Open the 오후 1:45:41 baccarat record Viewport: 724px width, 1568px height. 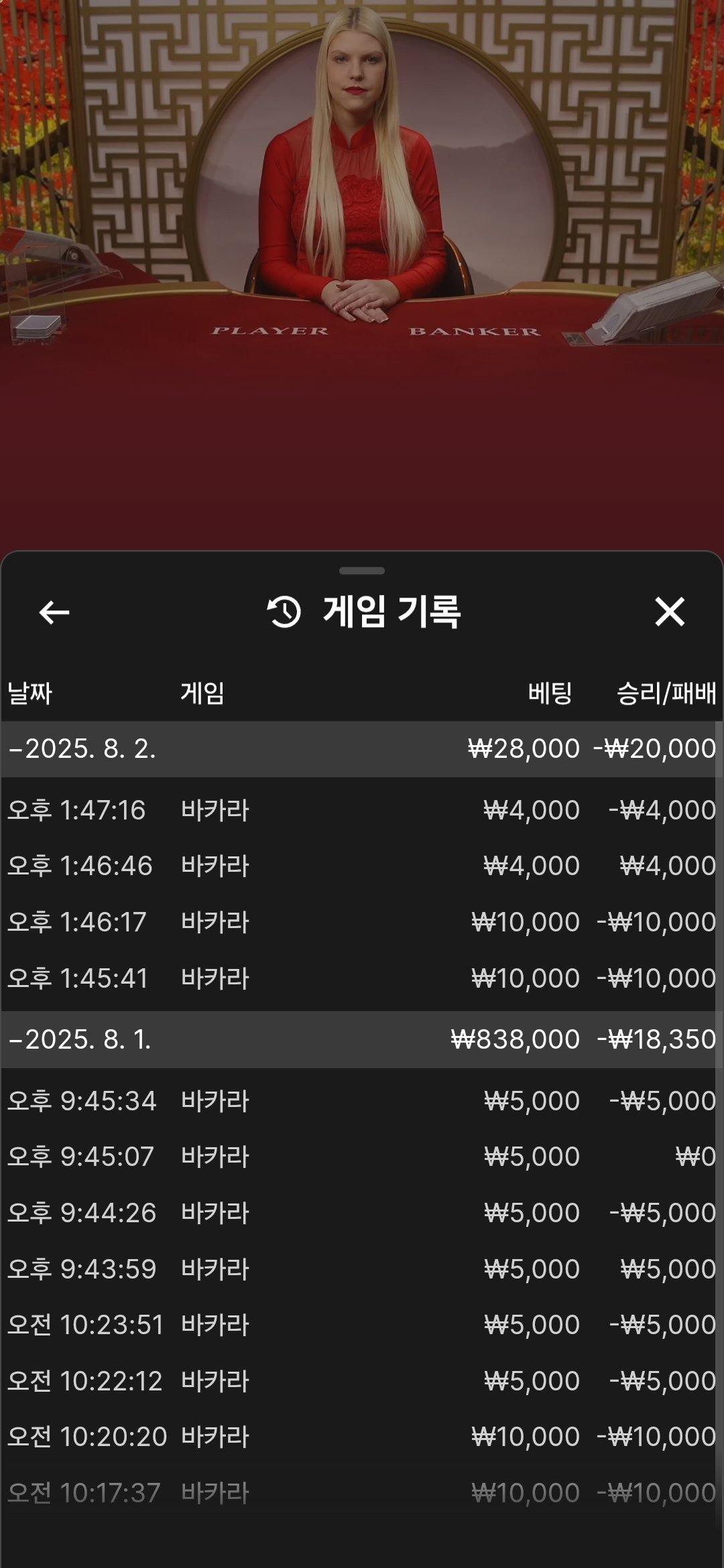pos(361,978)
